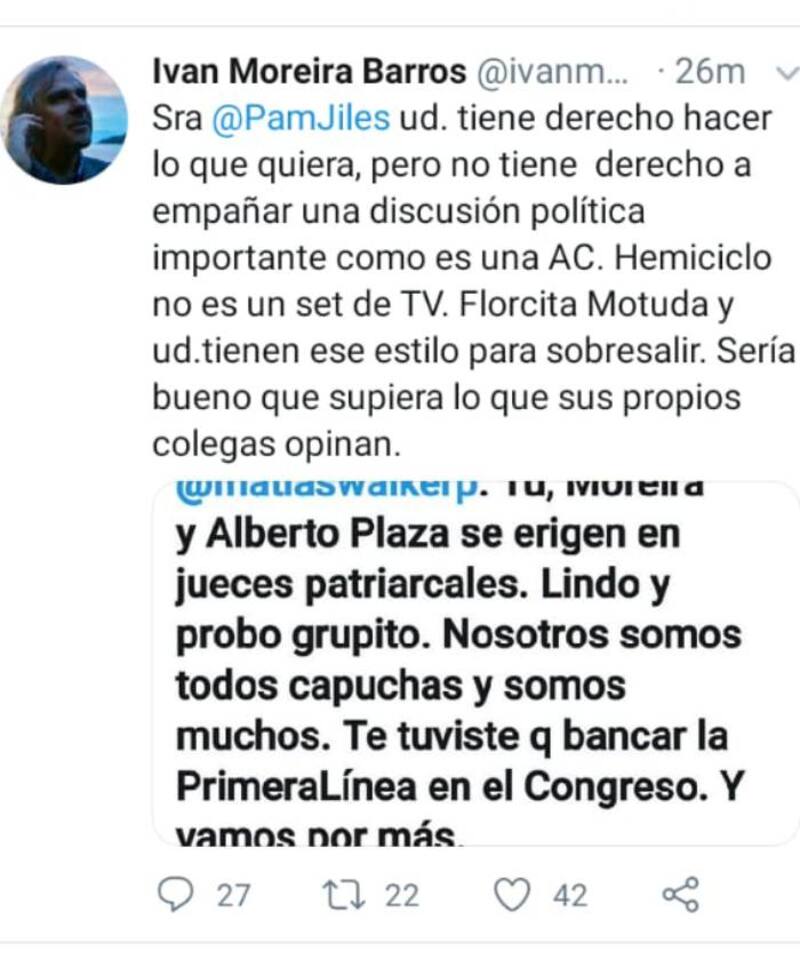Open Ivan Moreira Barros's profile picture
This screenshot has width=800, height=960.
click(x=64, y=120)
